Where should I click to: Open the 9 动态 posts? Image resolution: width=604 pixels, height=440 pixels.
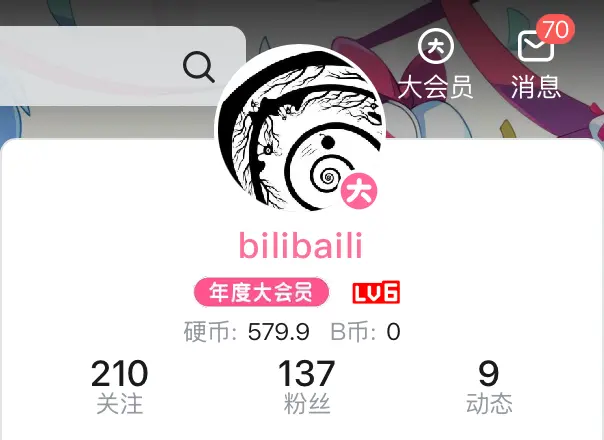(x=488, y=386)
